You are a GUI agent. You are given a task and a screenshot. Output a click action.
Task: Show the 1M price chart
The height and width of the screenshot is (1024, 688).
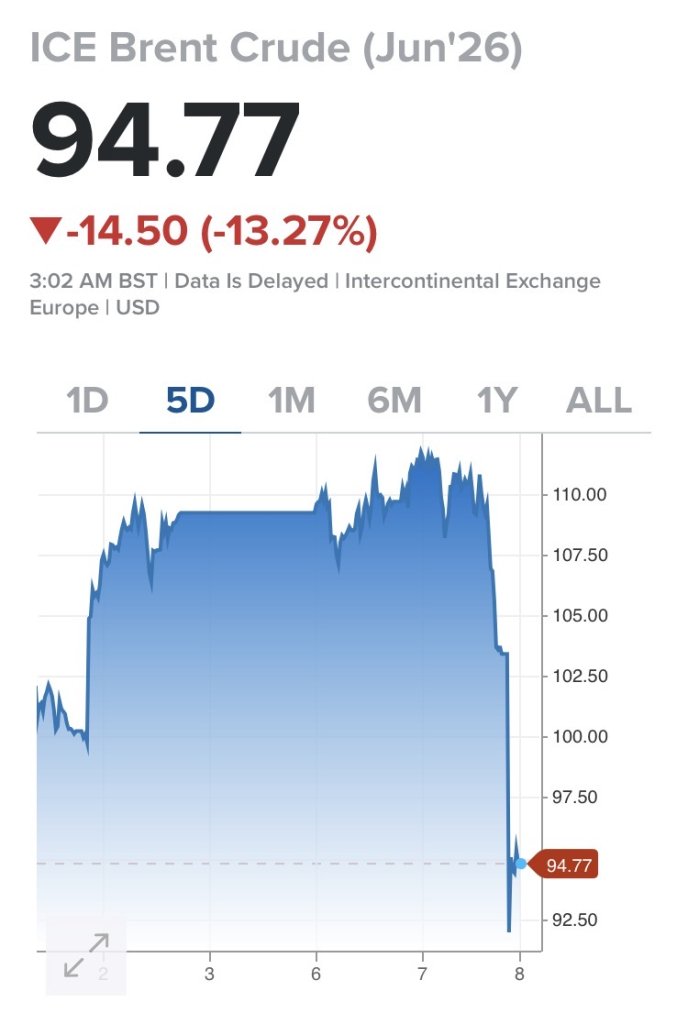click(x=291, y=401)
